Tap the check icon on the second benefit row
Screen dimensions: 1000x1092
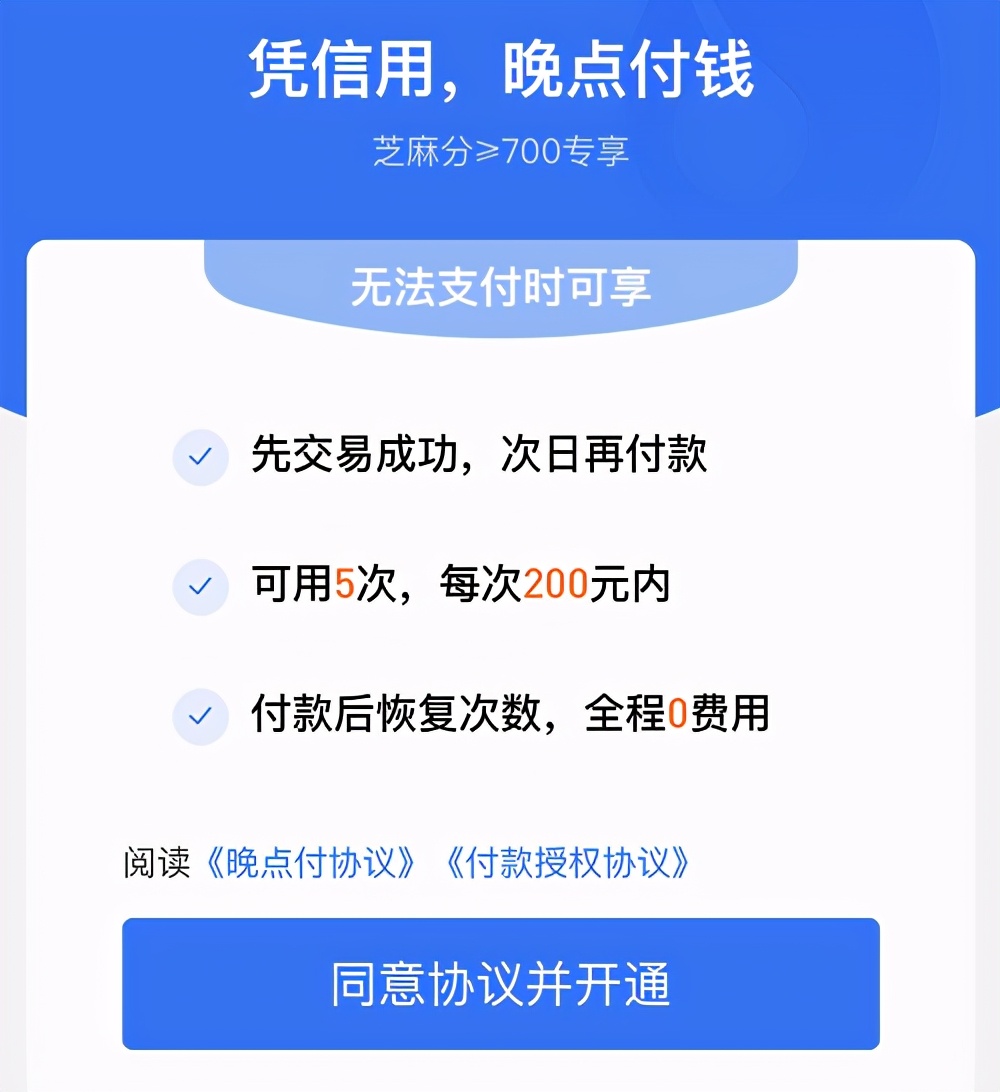[199, 586]
